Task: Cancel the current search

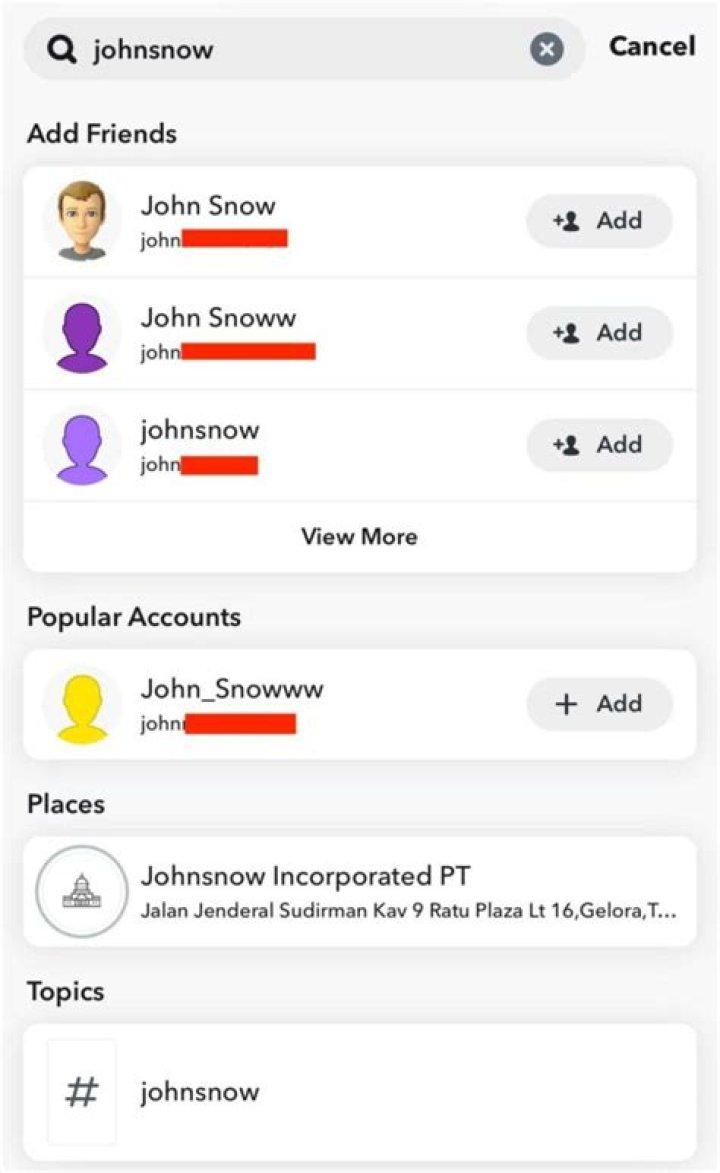Action: 651,47
